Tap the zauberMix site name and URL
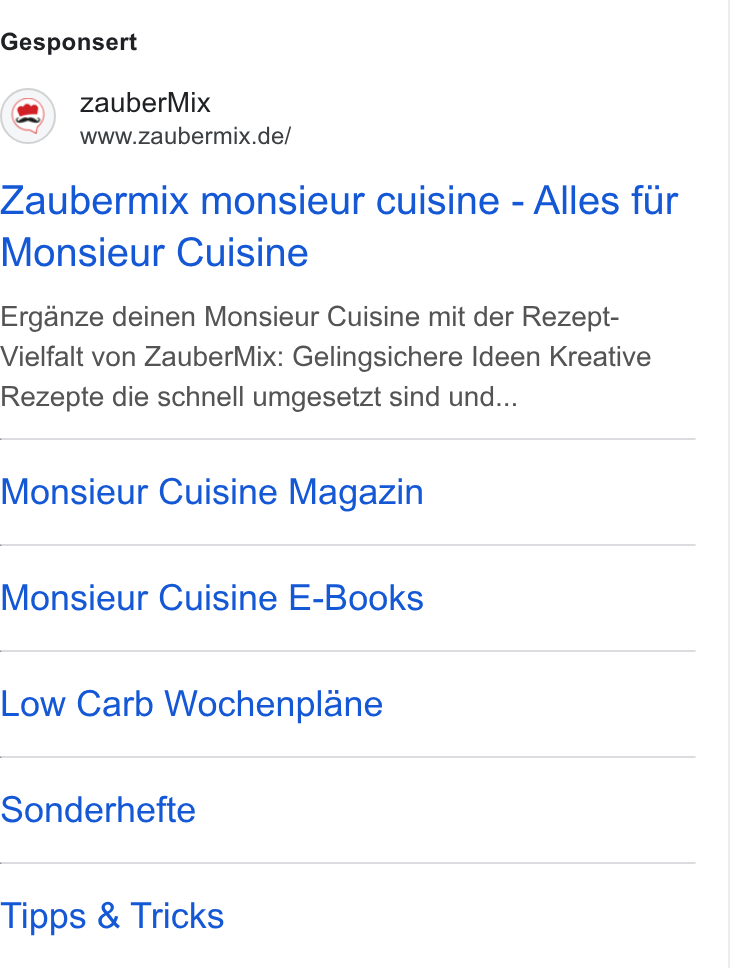Viewport: 730px width, 968px height. point(185,119)
